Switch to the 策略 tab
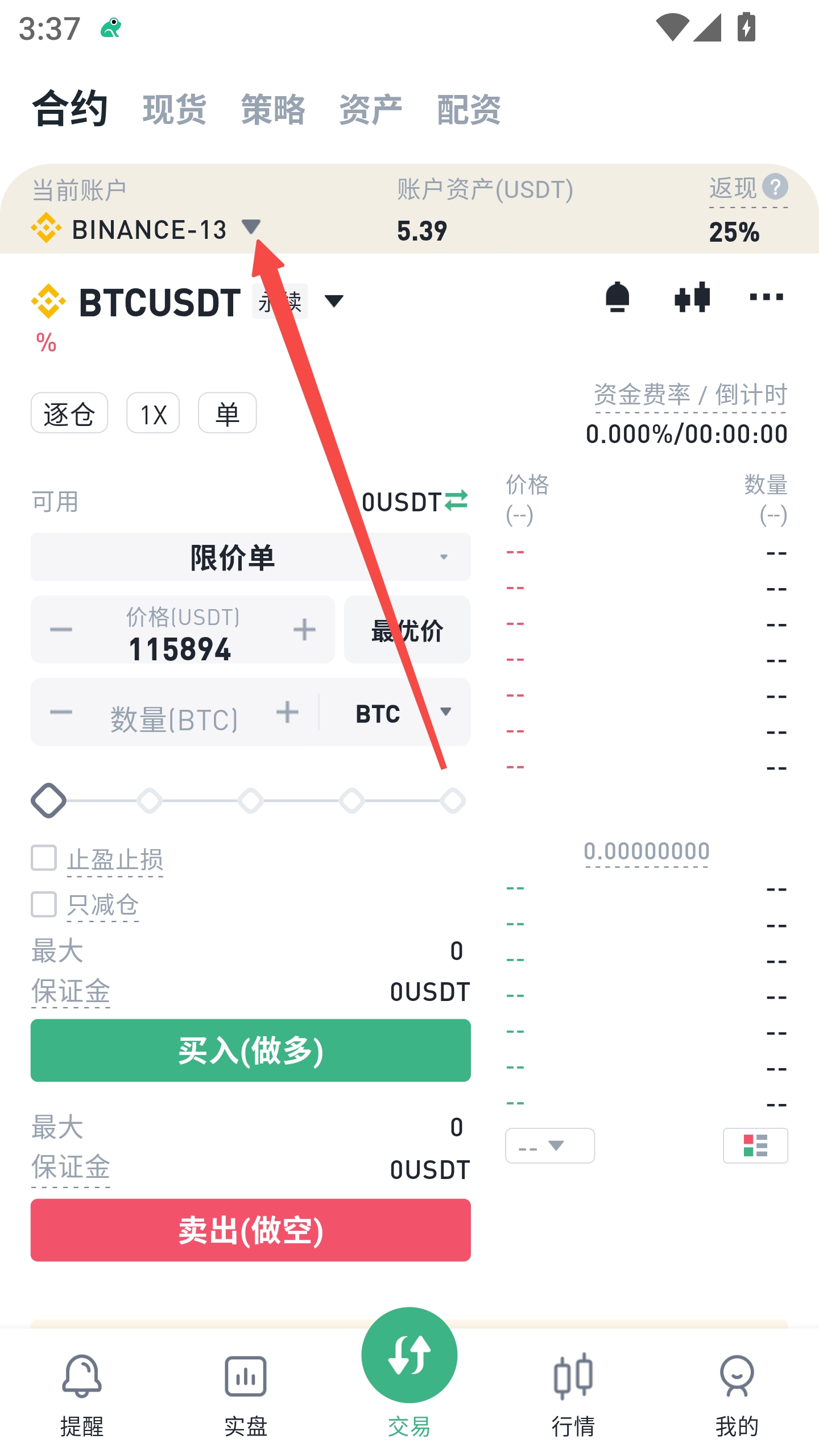 [273, 109]
